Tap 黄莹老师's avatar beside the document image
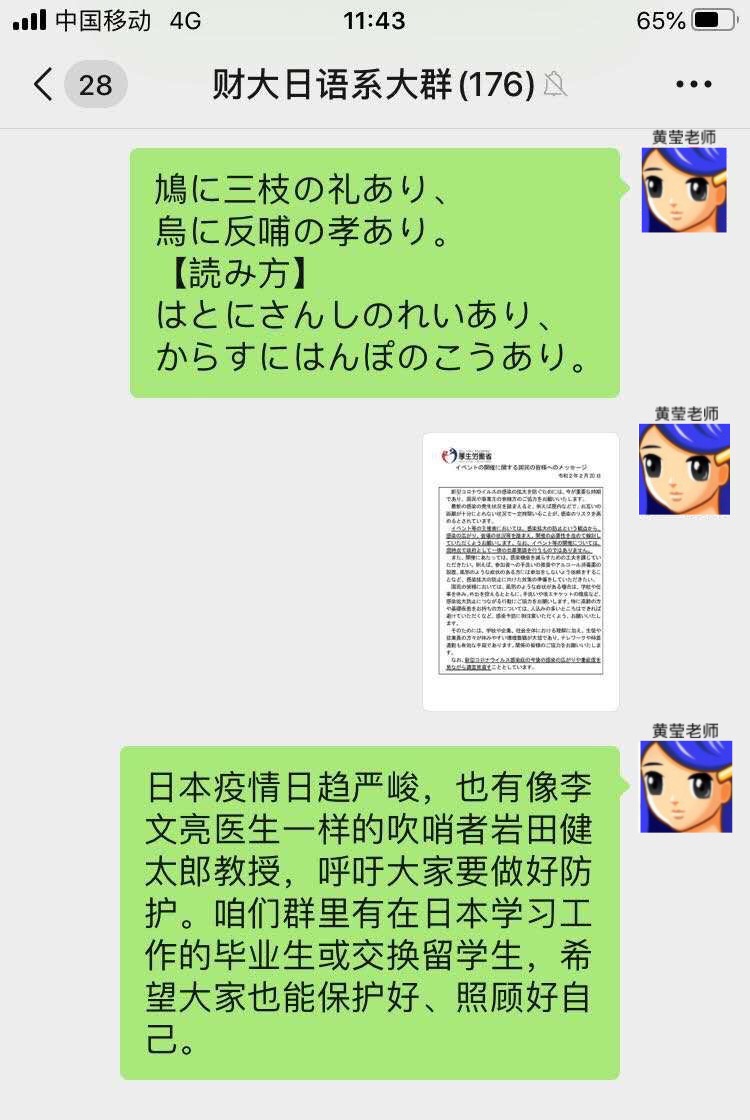 [684, 469]
